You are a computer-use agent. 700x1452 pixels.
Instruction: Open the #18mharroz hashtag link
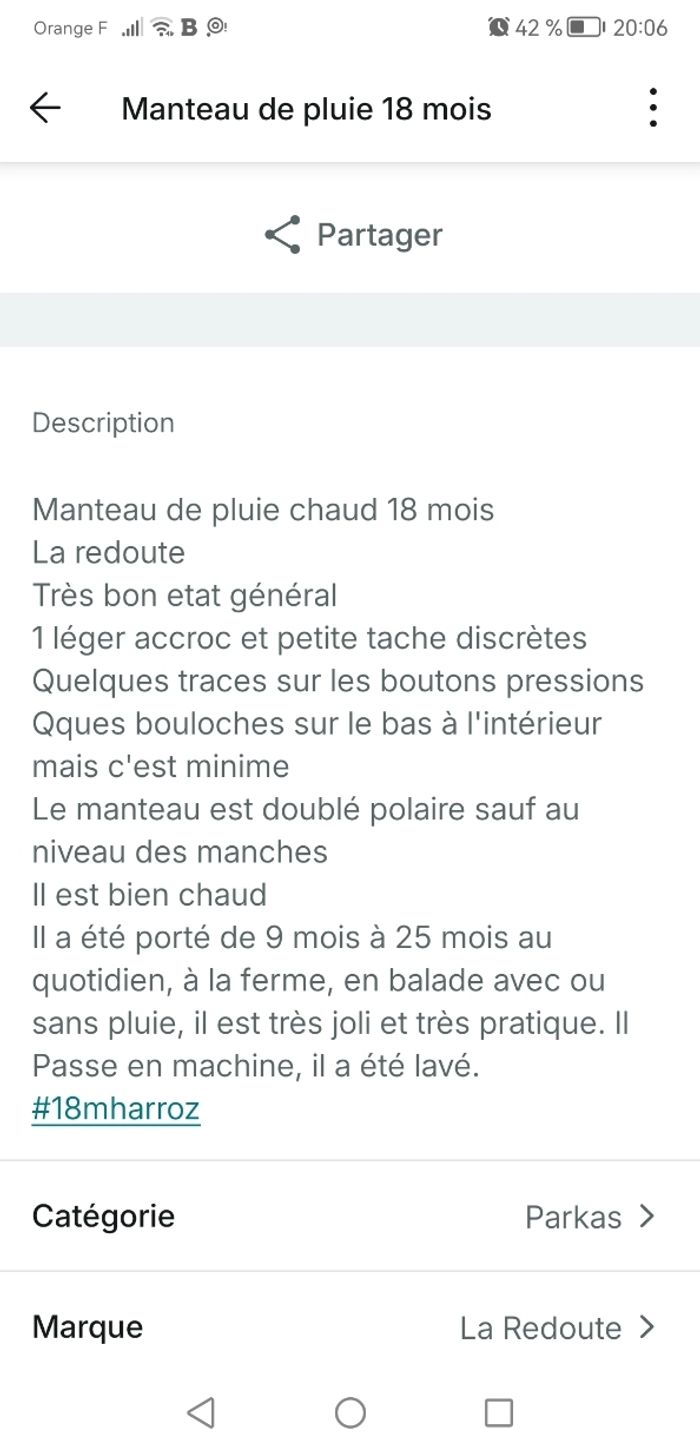pyautogui.click(x=116, y=1110)
